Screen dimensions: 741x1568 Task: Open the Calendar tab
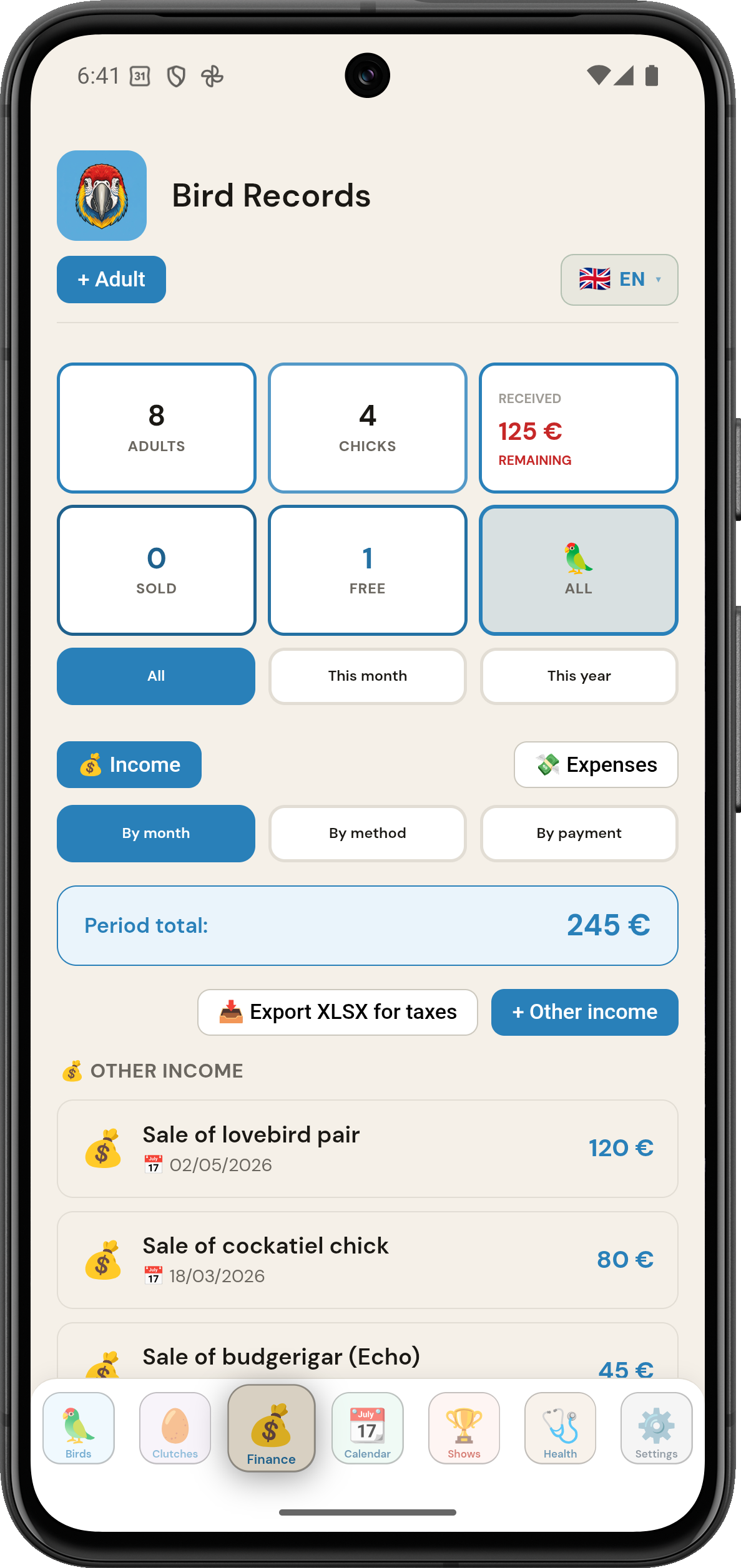coord(368,1428)
